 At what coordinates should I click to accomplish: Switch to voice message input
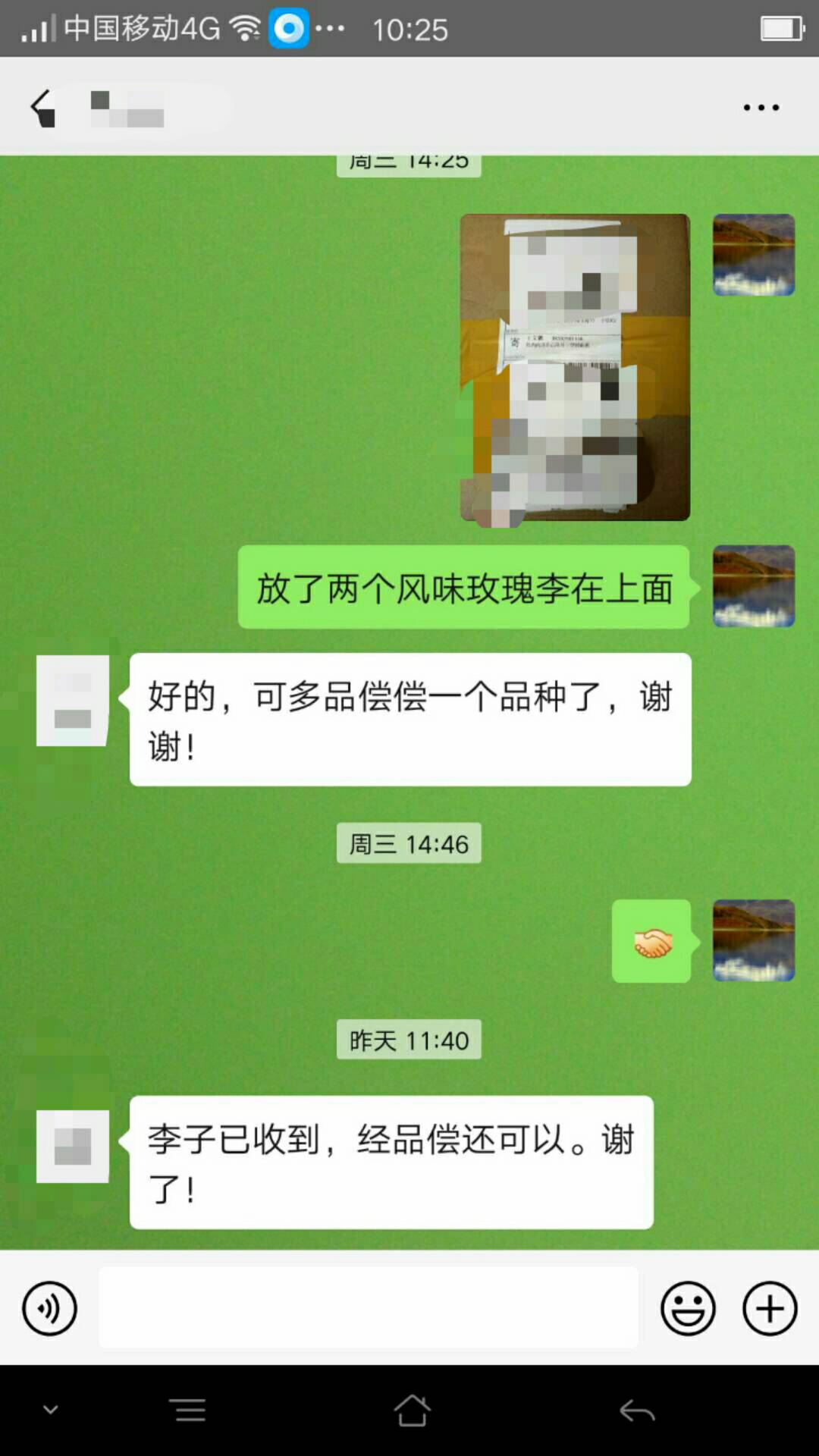[x=49, y=1308]
